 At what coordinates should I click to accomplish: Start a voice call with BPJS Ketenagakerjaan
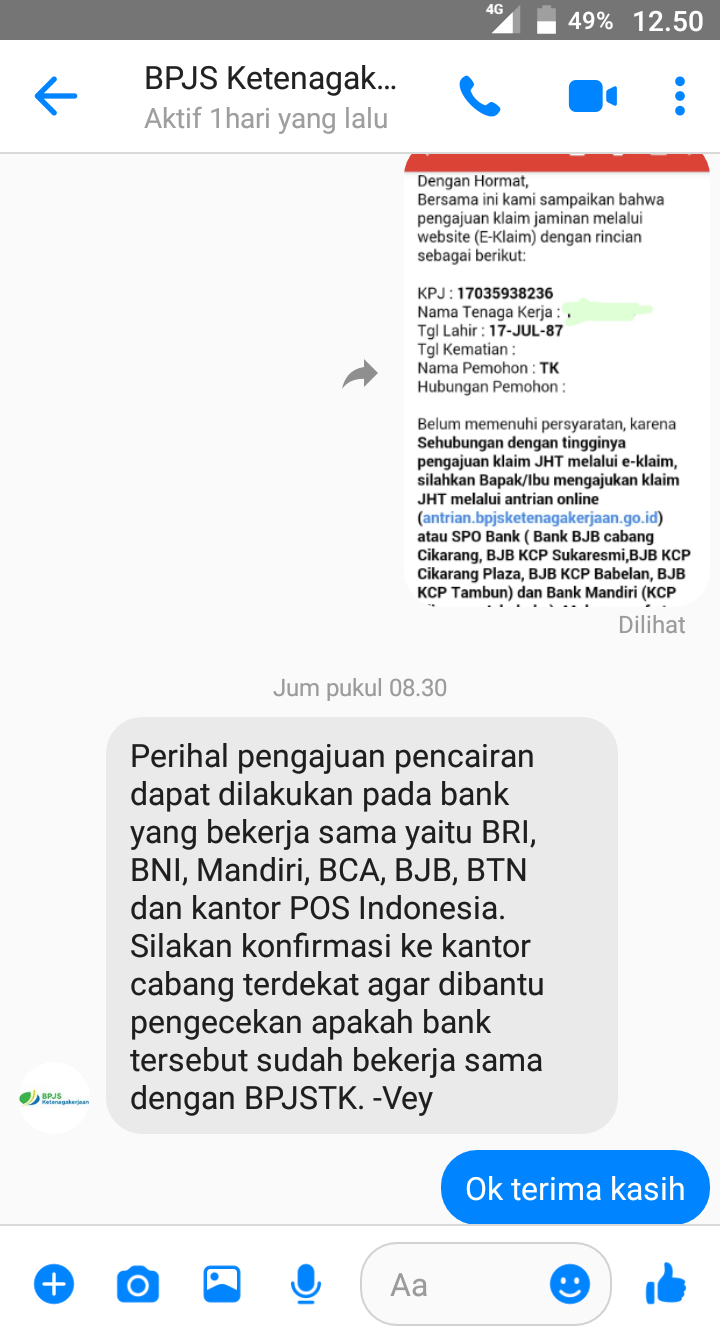479,97
